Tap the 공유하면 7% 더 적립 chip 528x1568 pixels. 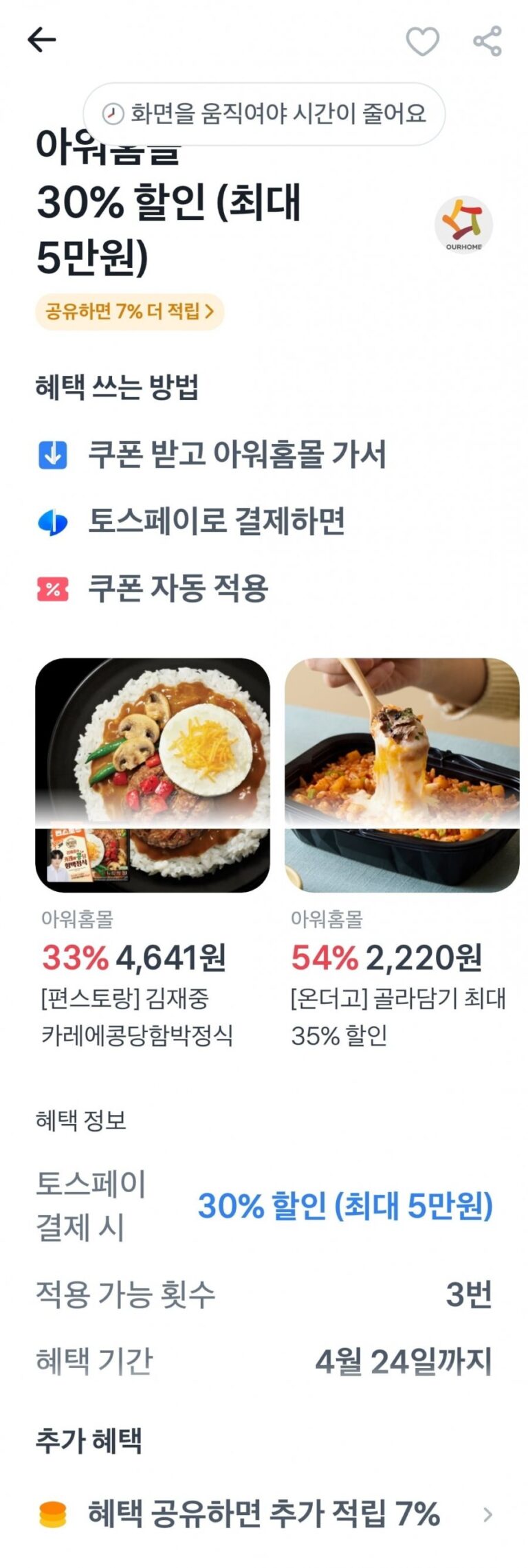click(130, 311)
